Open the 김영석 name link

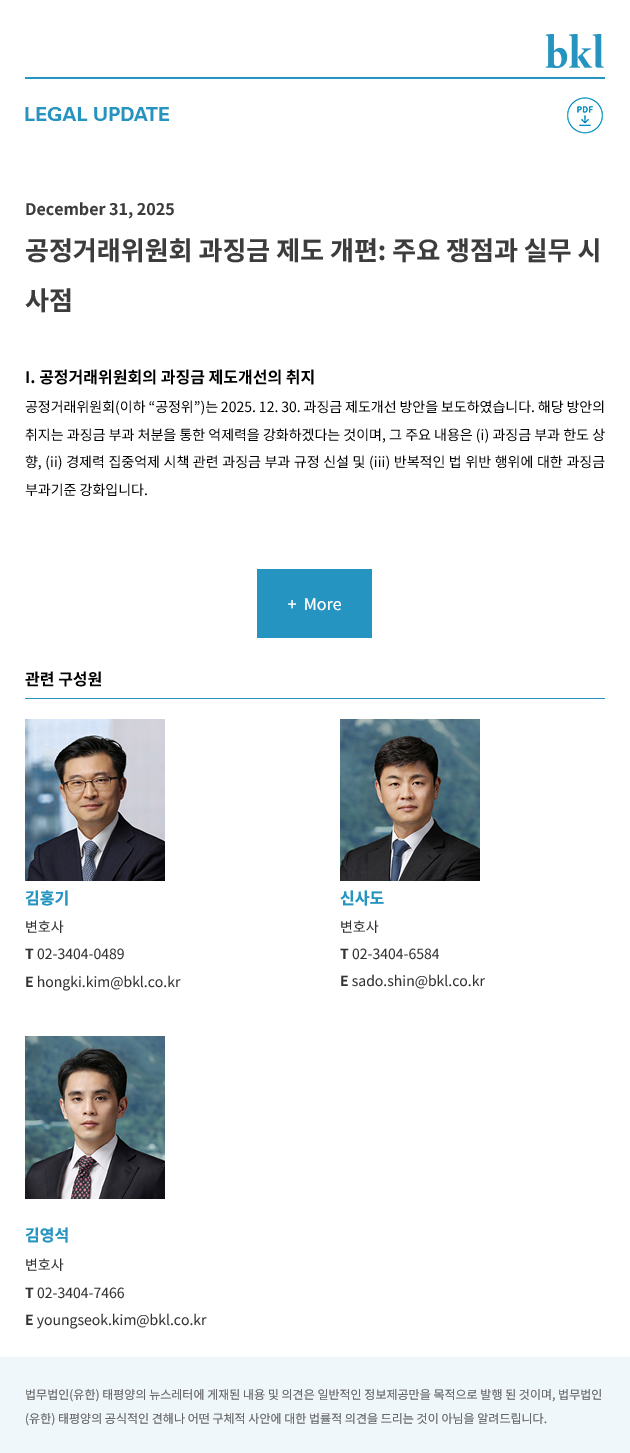coord(47,1234)
